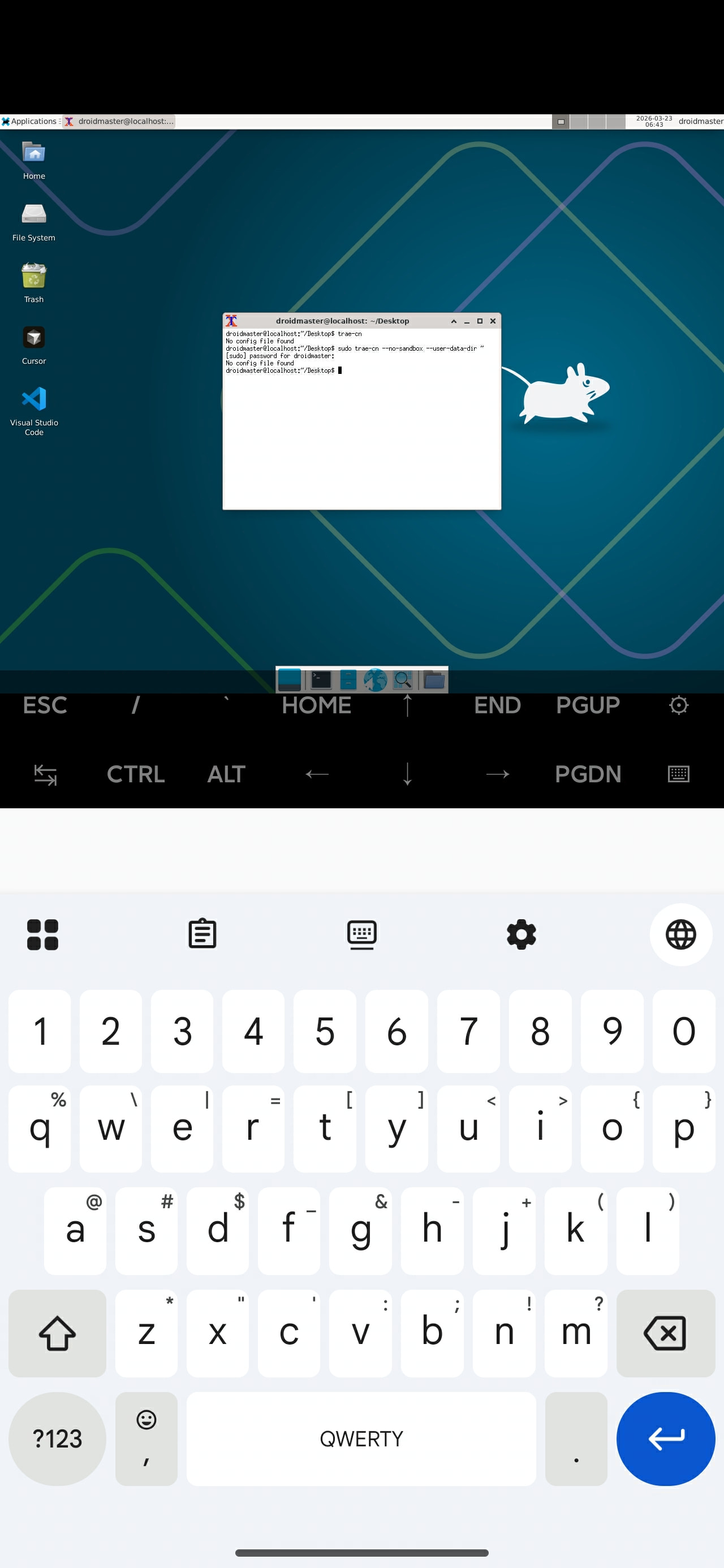The height and width of the screenshot is (1568, 724).
Task: Tap the CTRL modifier key
Action: [x=136, y=774]
